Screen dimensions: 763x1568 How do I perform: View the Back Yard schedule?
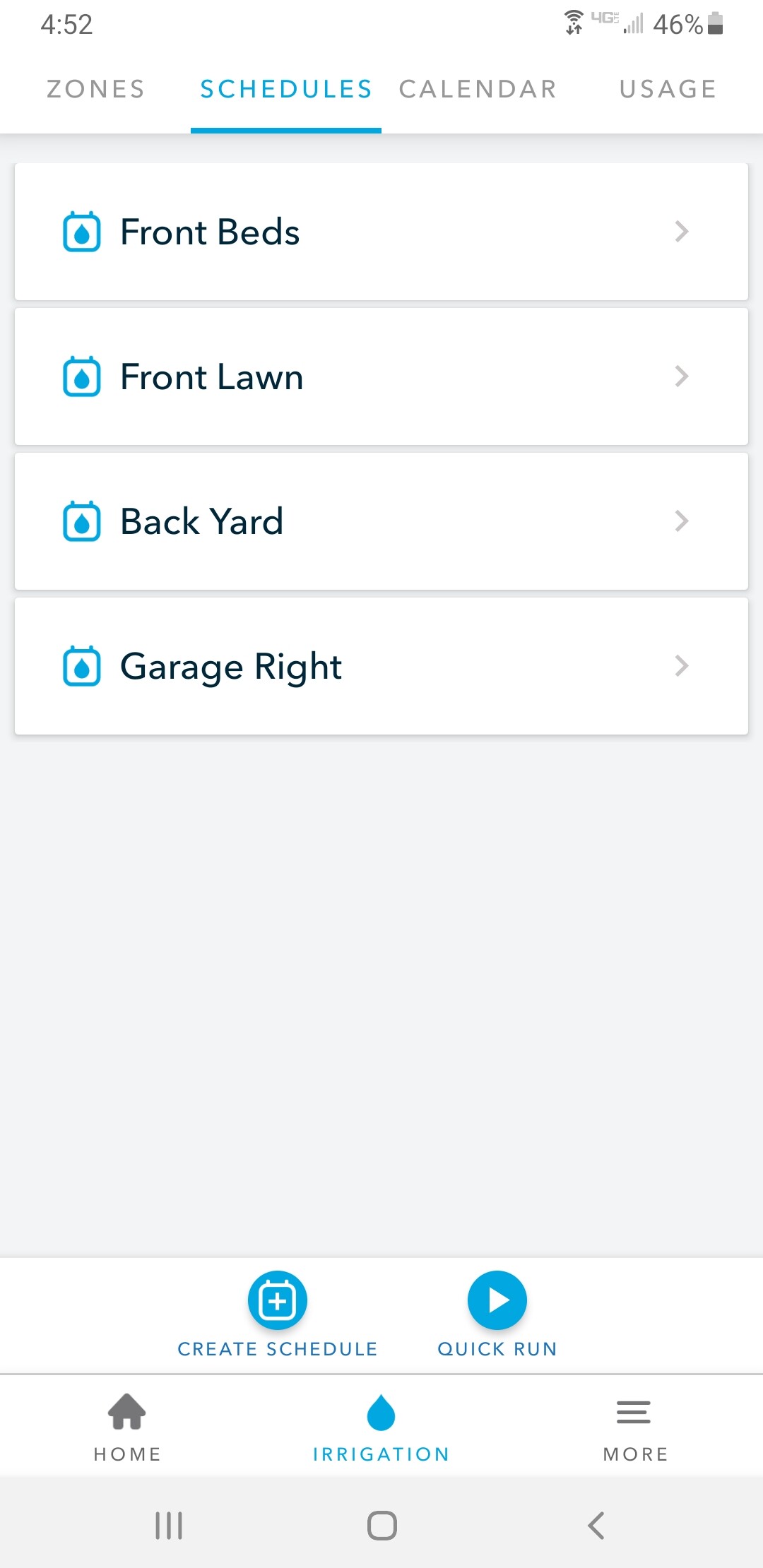(381, 521)
